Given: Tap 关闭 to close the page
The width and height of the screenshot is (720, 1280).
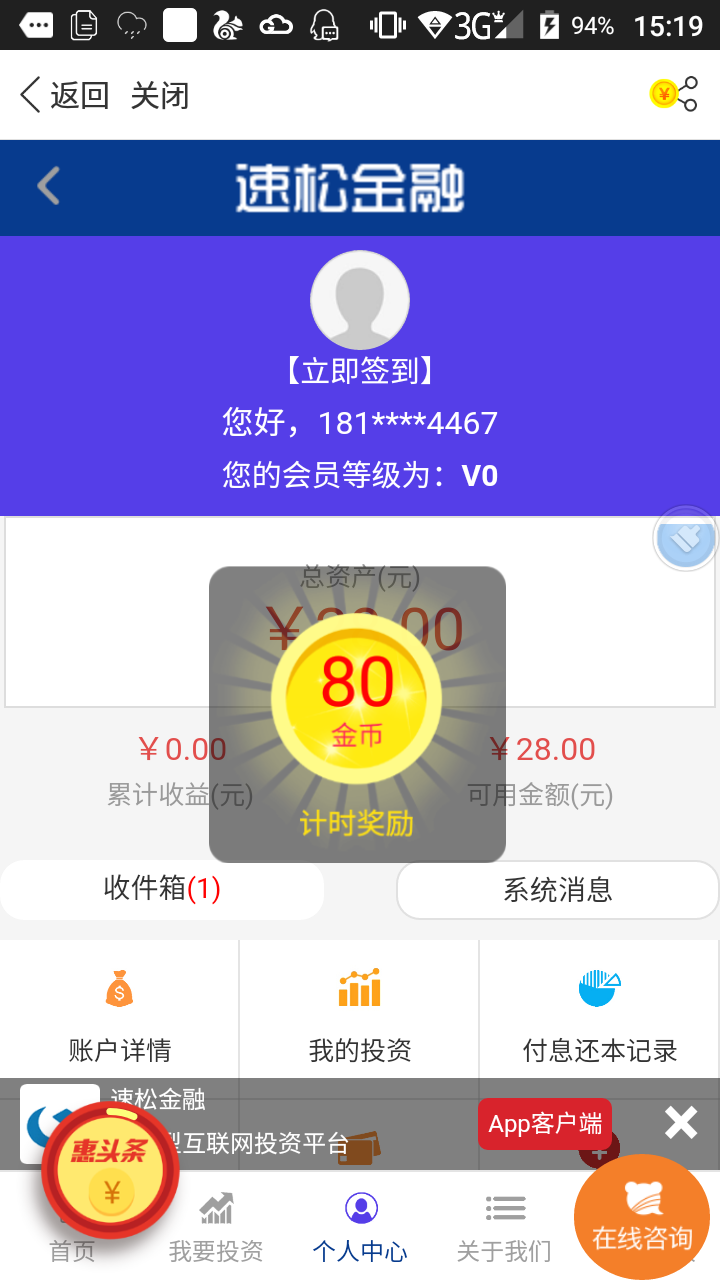Looking at the screenshot, I should pos(160,96).
